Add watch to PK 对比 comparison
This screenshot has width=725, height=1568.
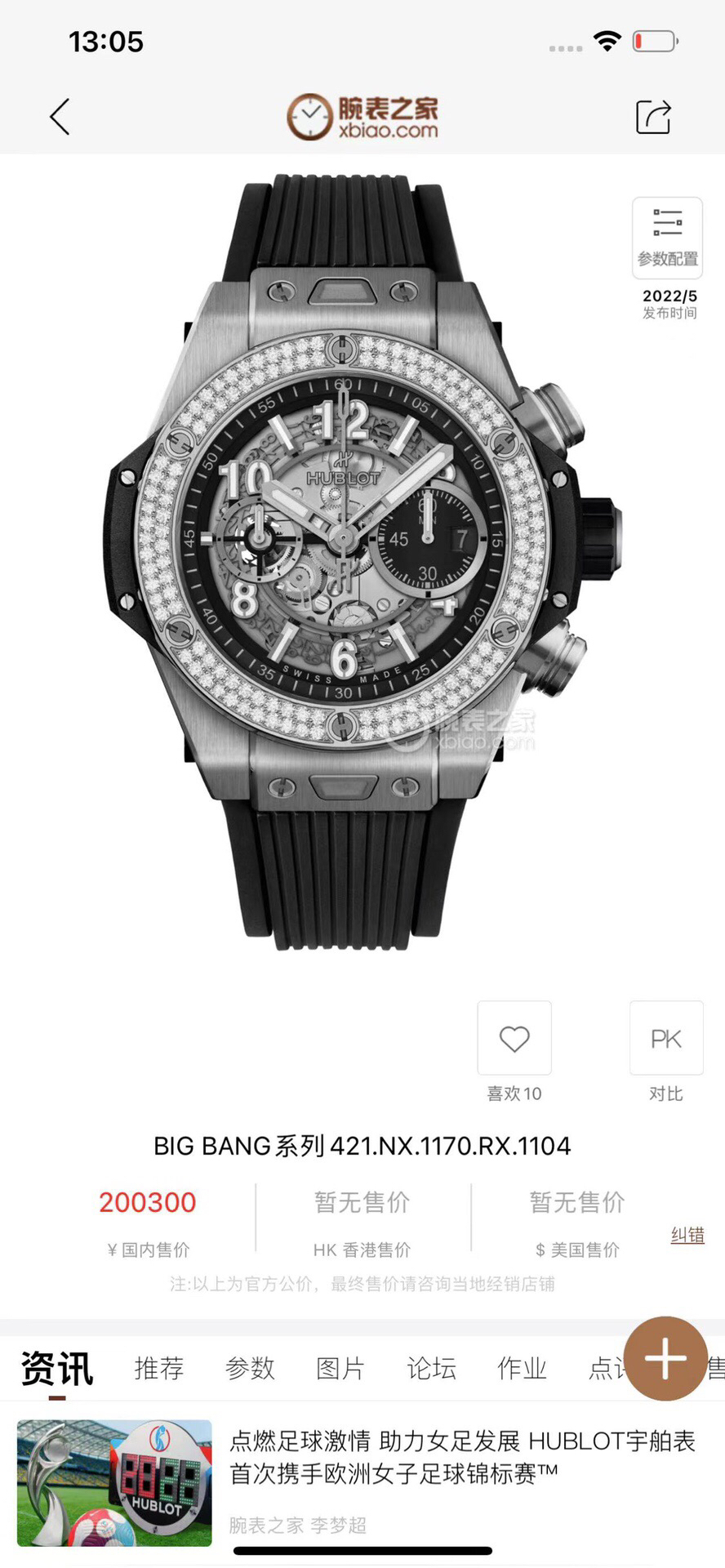point(665,1039)
